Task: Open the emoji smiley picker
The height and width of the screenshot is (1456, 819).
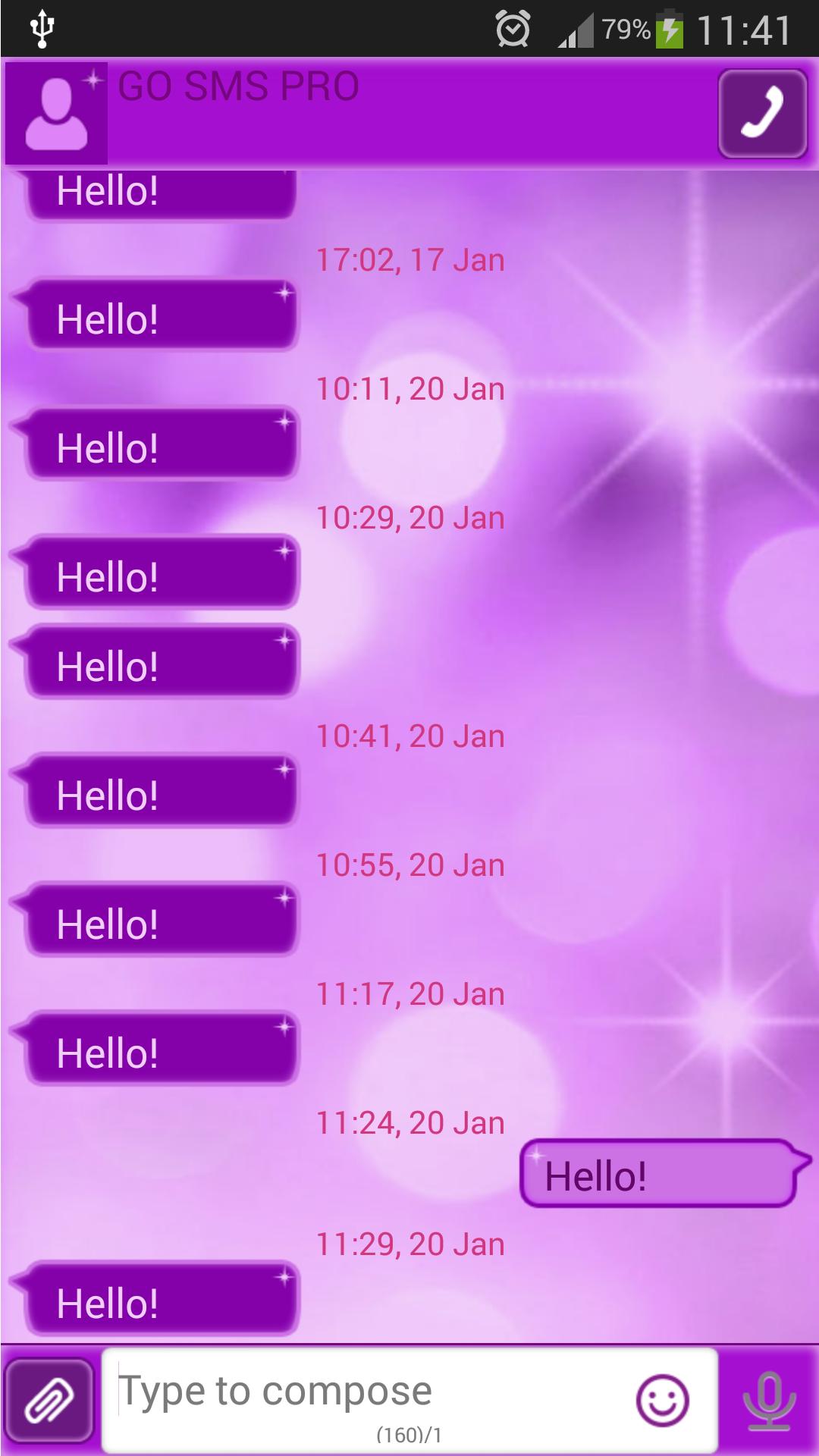Action: coord(664,1399)
